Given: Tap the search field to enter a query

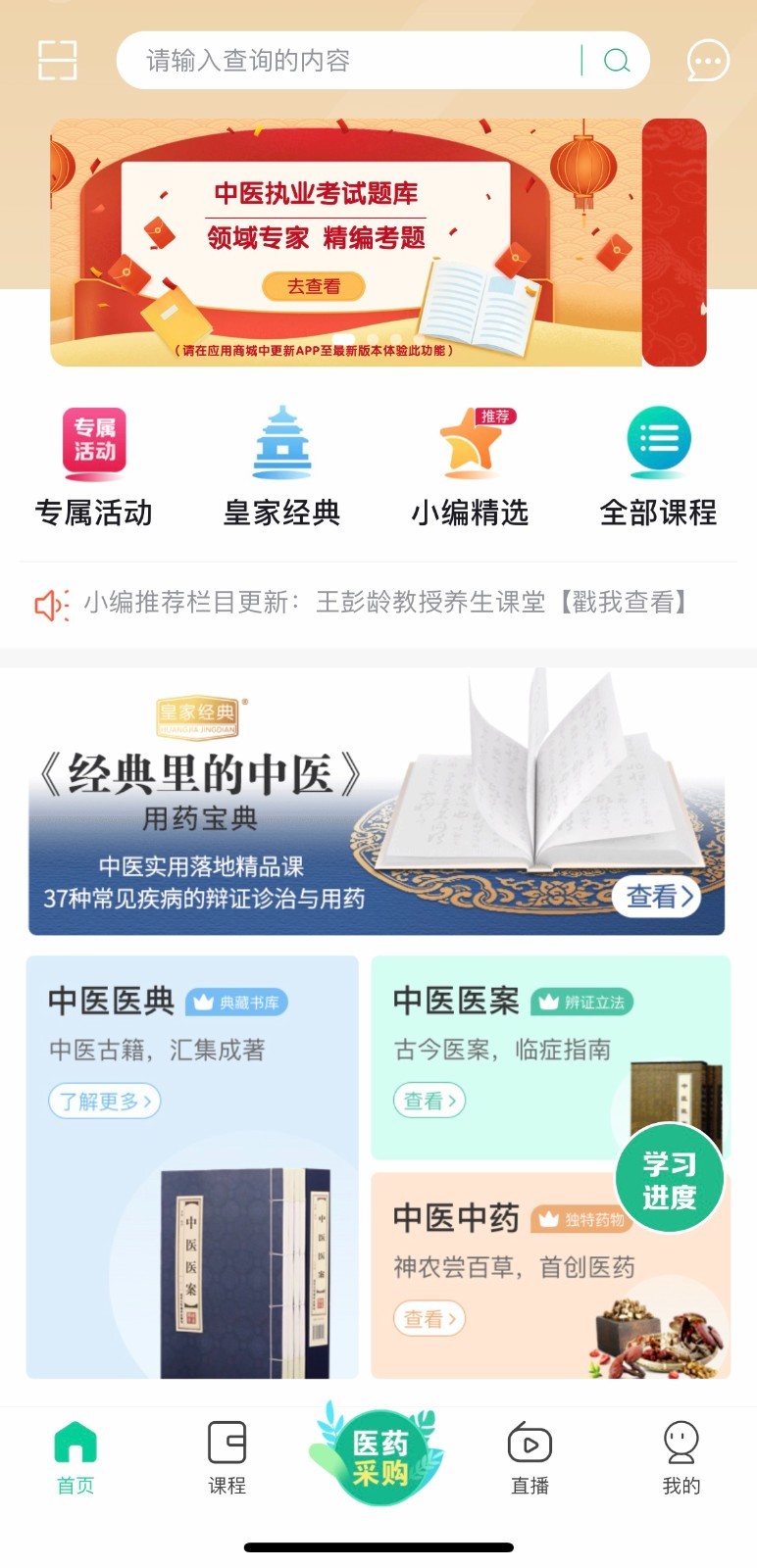Looking at the screenshot, I should (353, 61).
